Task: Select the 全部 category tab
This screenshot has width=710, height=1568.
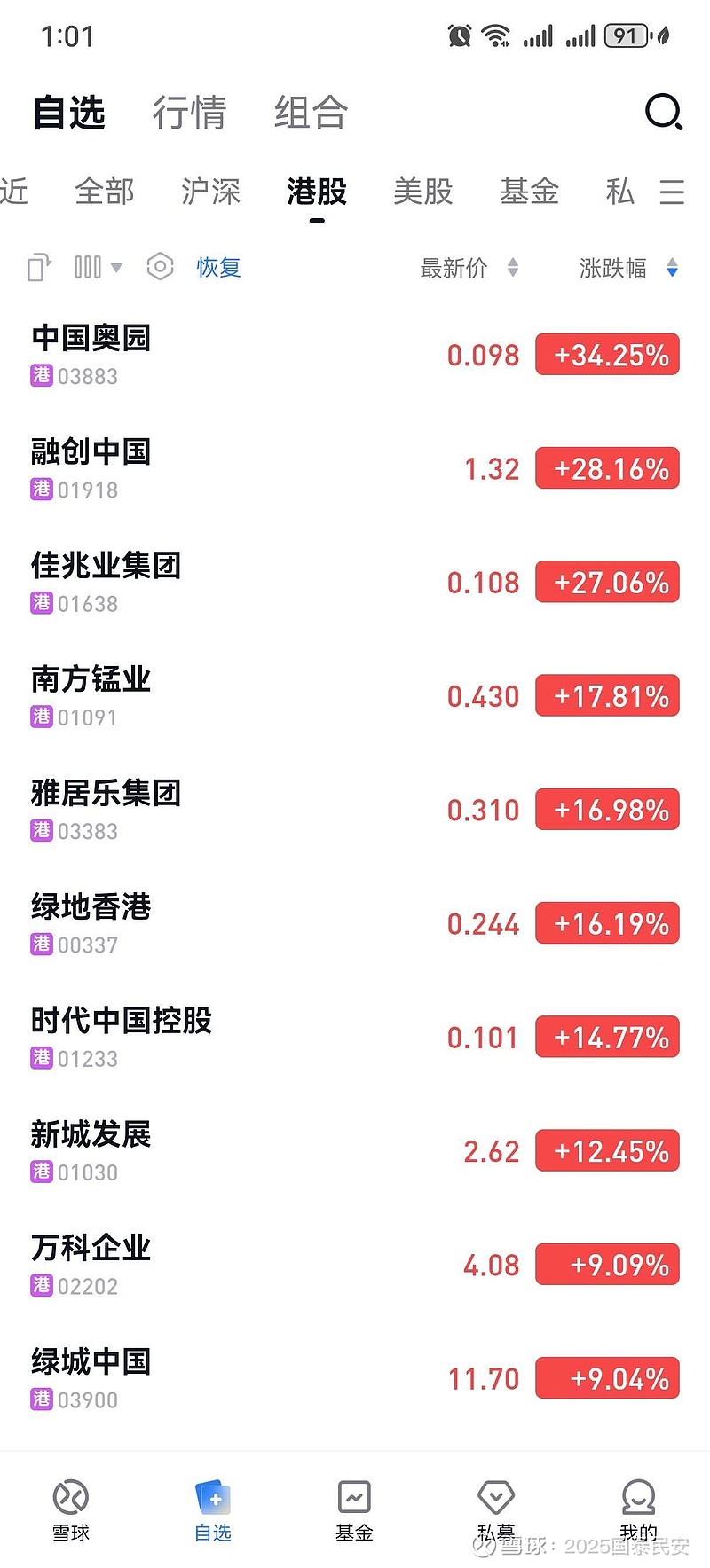Action: (105, 192)
